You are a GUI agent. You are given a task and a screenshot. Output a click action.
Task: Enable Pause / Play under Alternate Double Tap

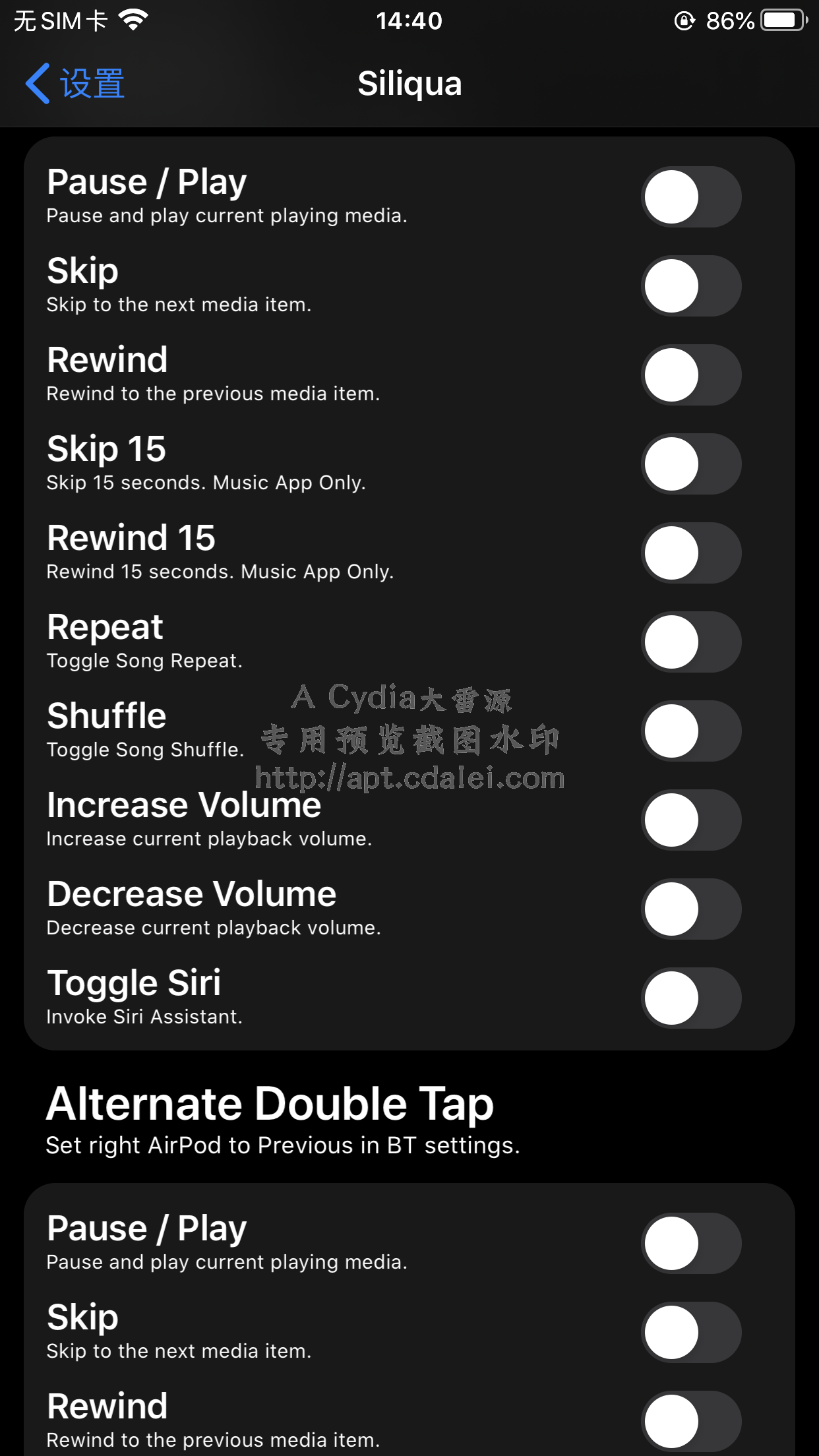[691, 1244]
